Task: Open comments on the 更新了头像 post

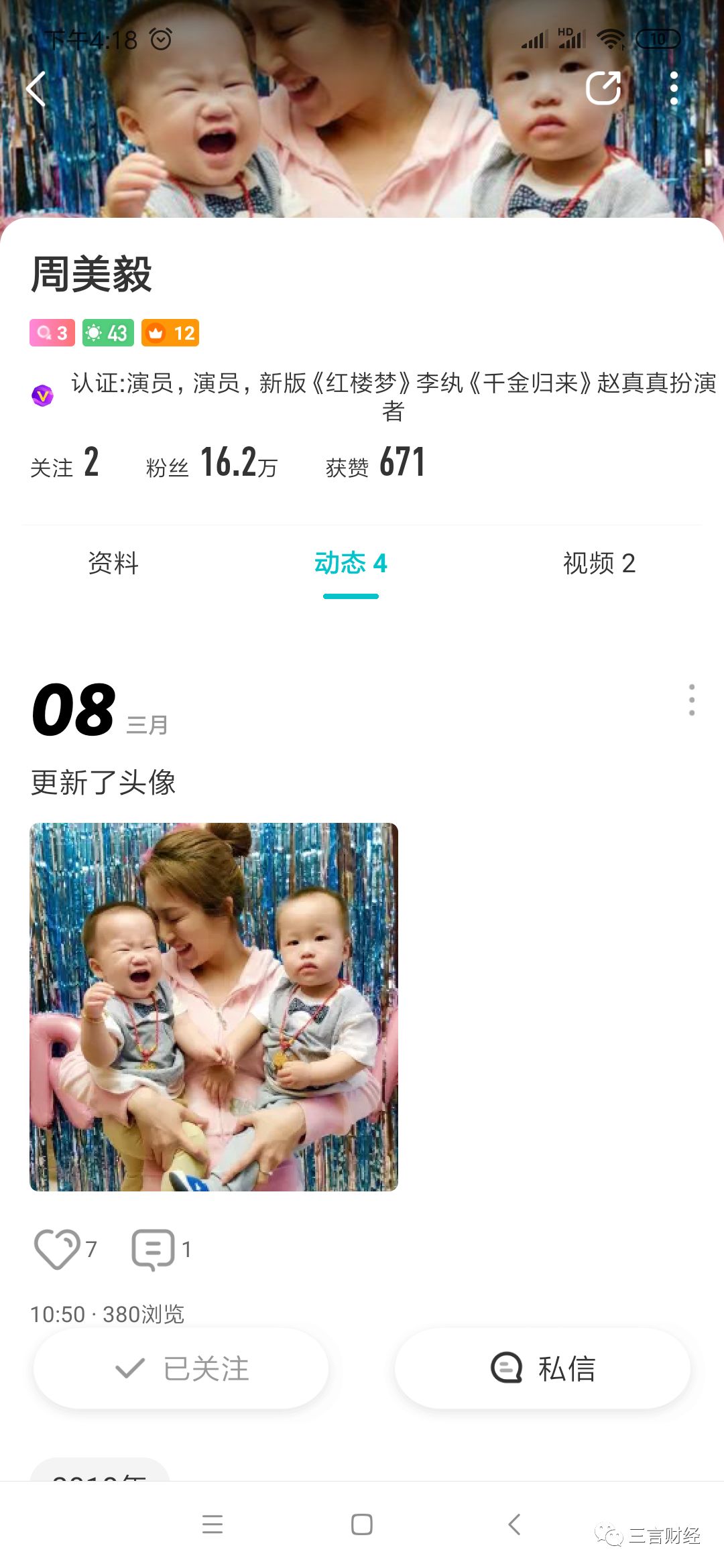Action: (x=154, y=1249)
